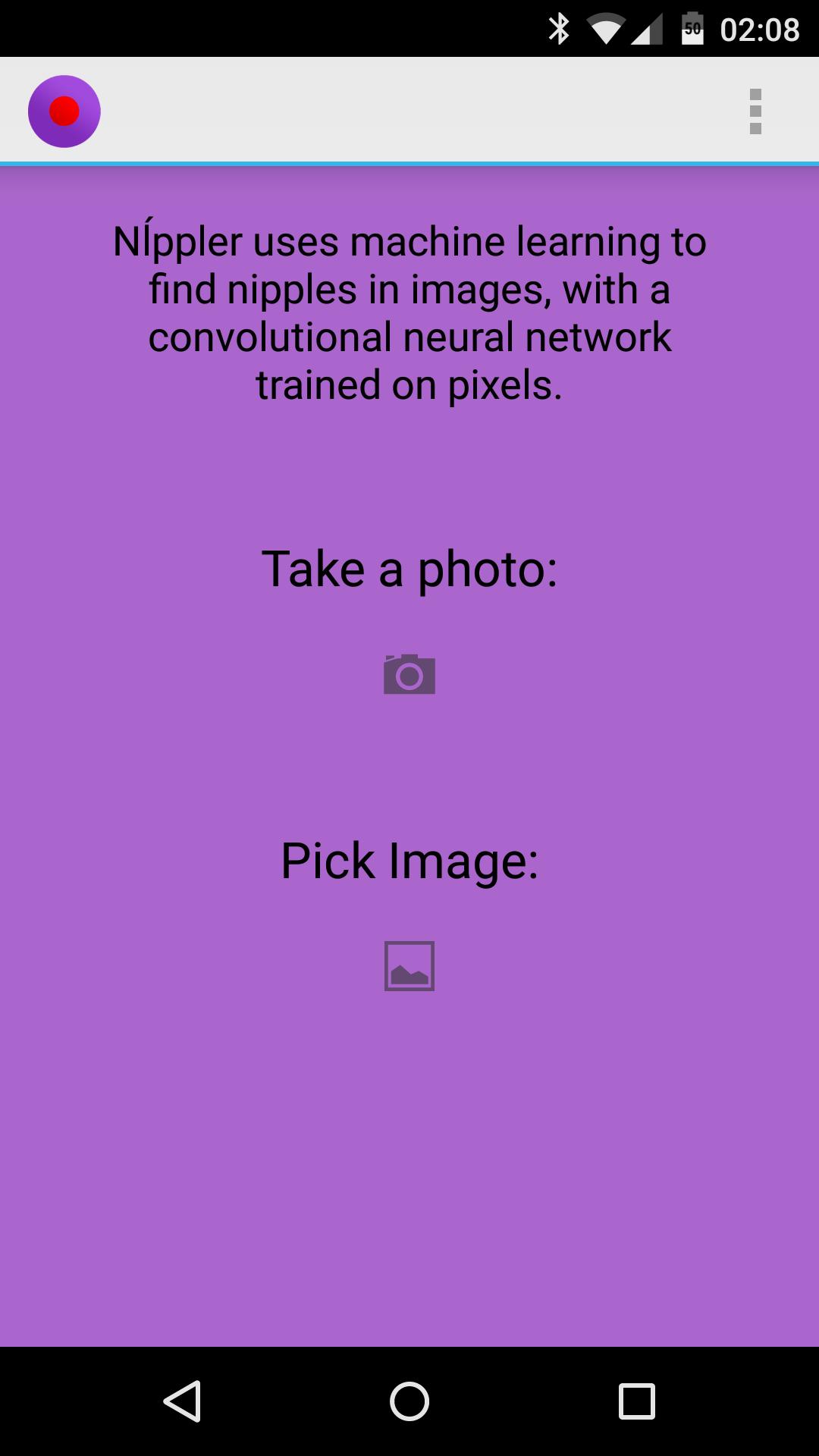Screen dimensions: 819x1456
Task: Go back using the navigation bar
Action: (x=183, y=1401)
